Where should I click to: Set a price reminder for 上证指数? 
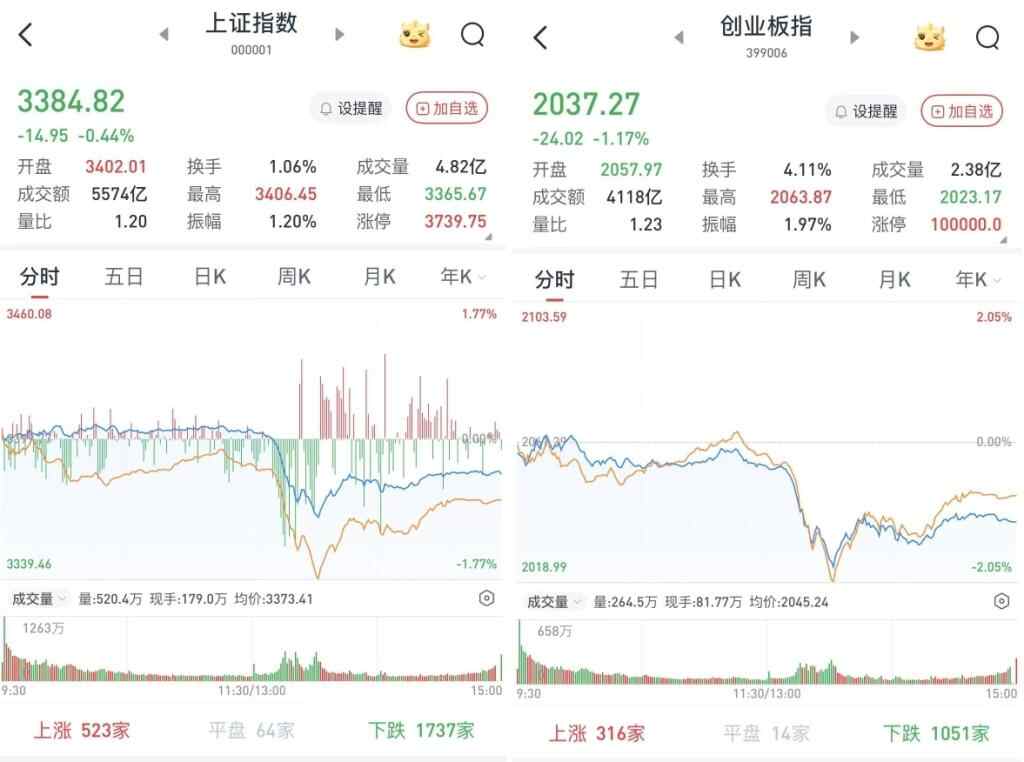[x=351, y=108]
